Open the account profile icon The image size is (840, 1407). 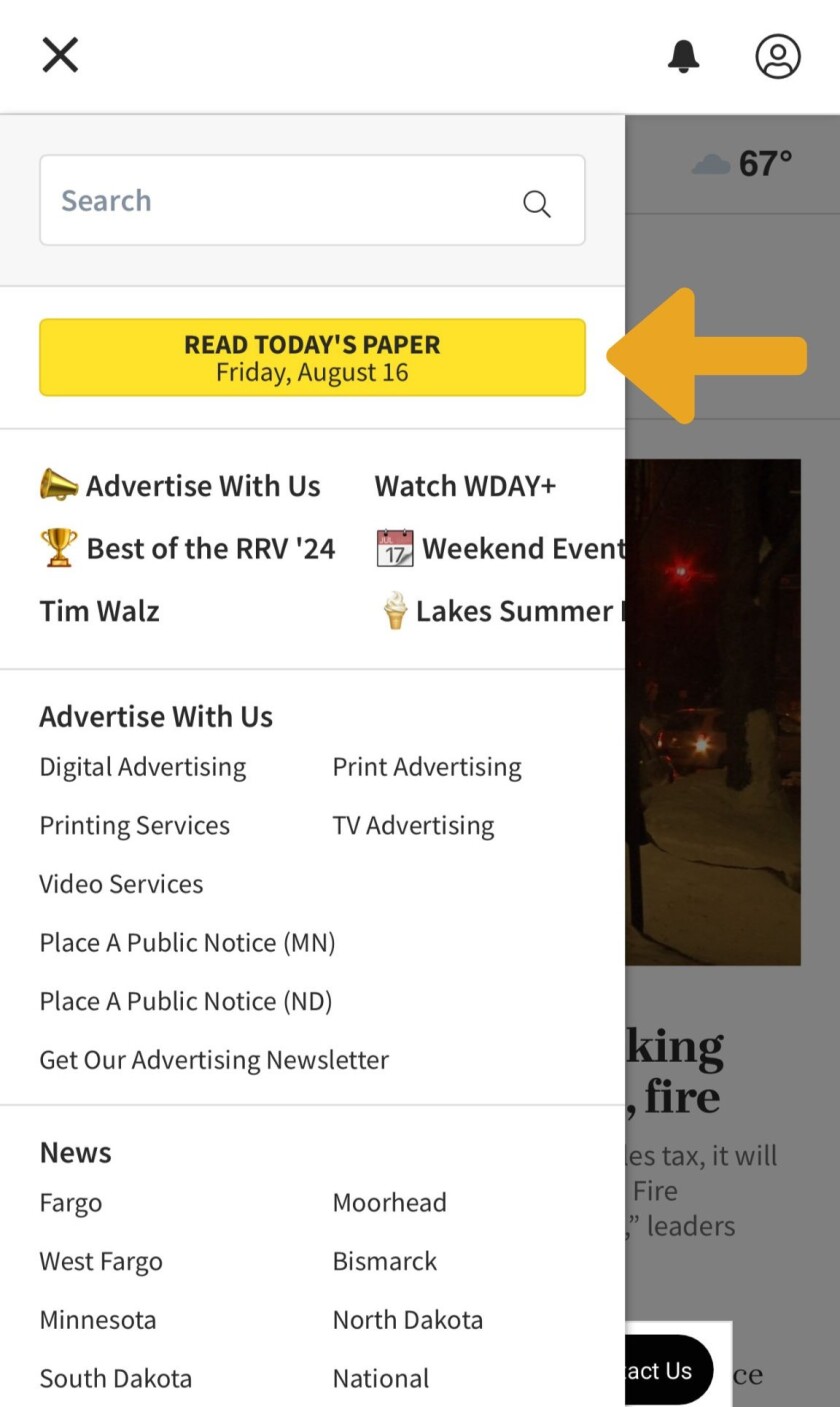(778, 57)
